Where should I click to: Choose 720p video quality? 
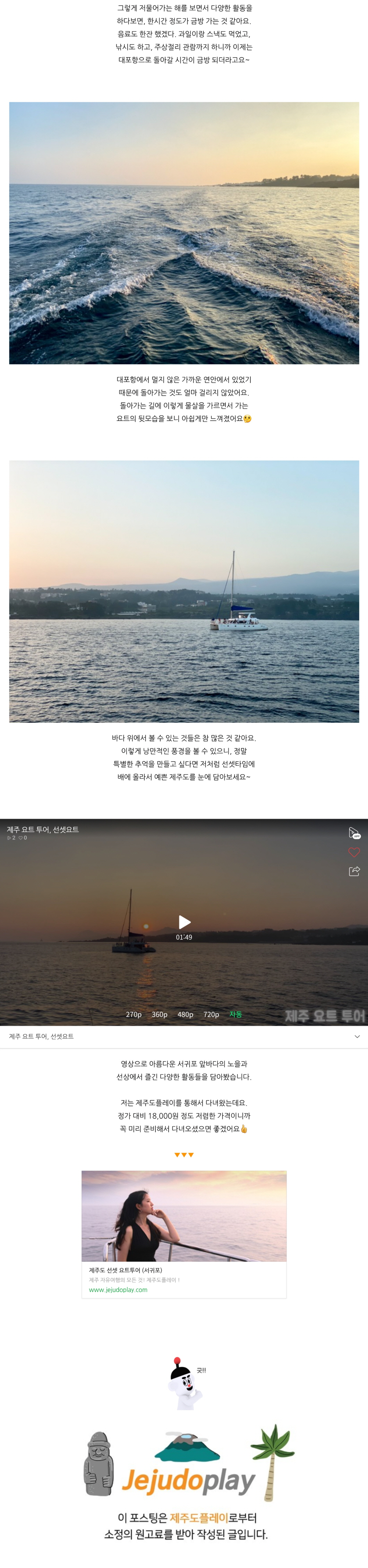pyautogui.click(x=212, y=1014)
